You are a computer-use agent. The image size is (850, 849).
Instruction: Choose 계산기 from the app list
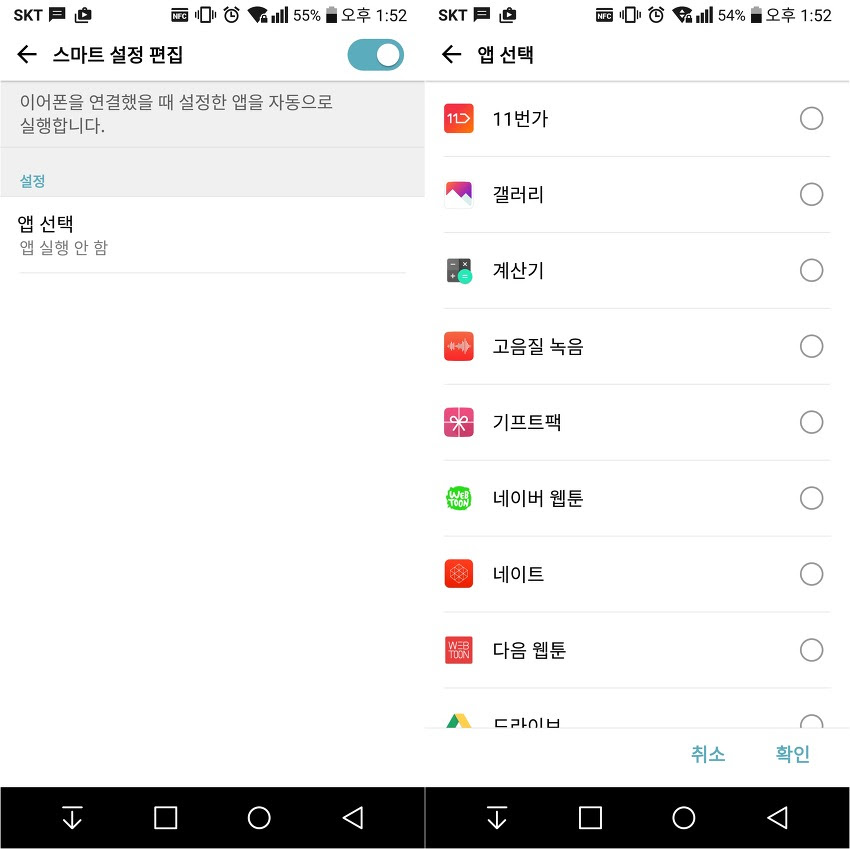pos(811,270)
